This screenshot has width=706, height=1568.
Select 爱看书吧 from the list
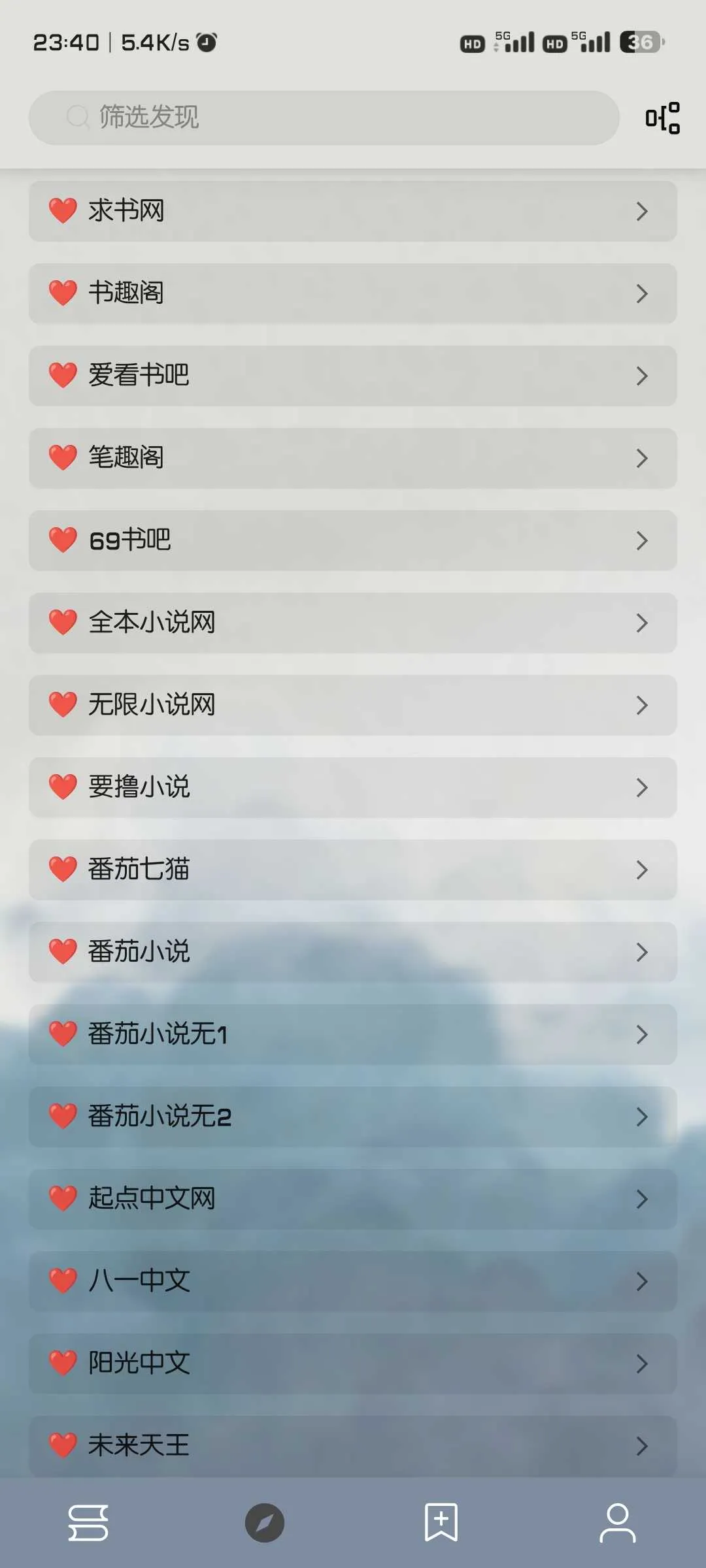352,376
